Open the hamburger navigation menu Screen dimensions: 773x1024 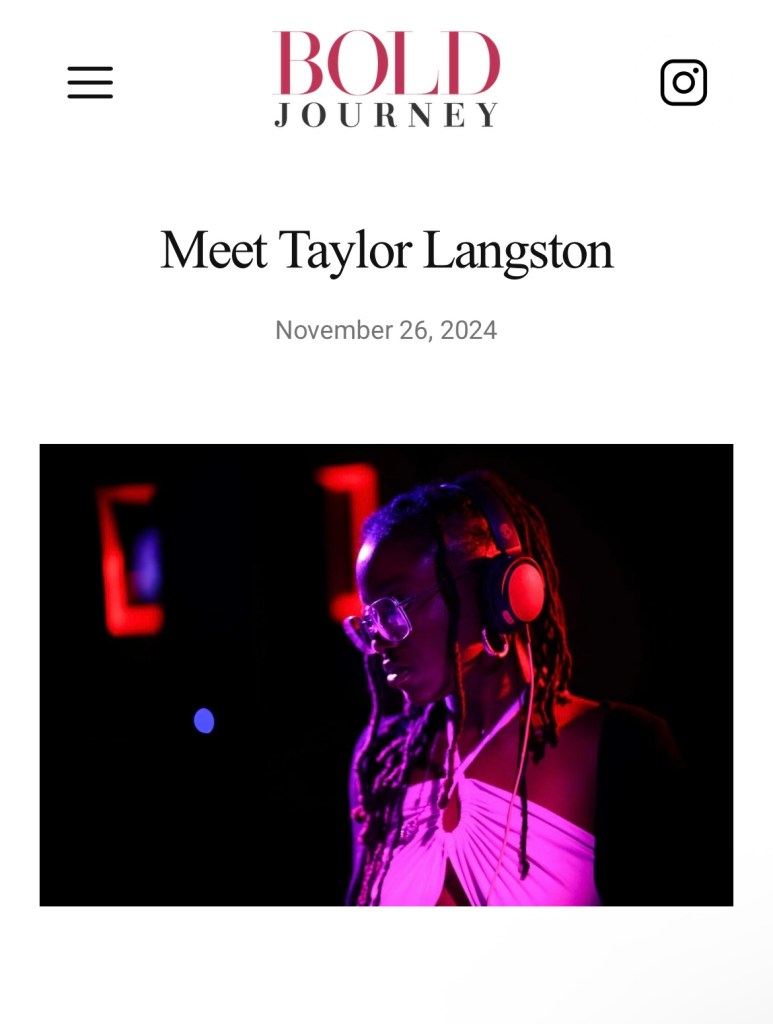tap(90, 82)
